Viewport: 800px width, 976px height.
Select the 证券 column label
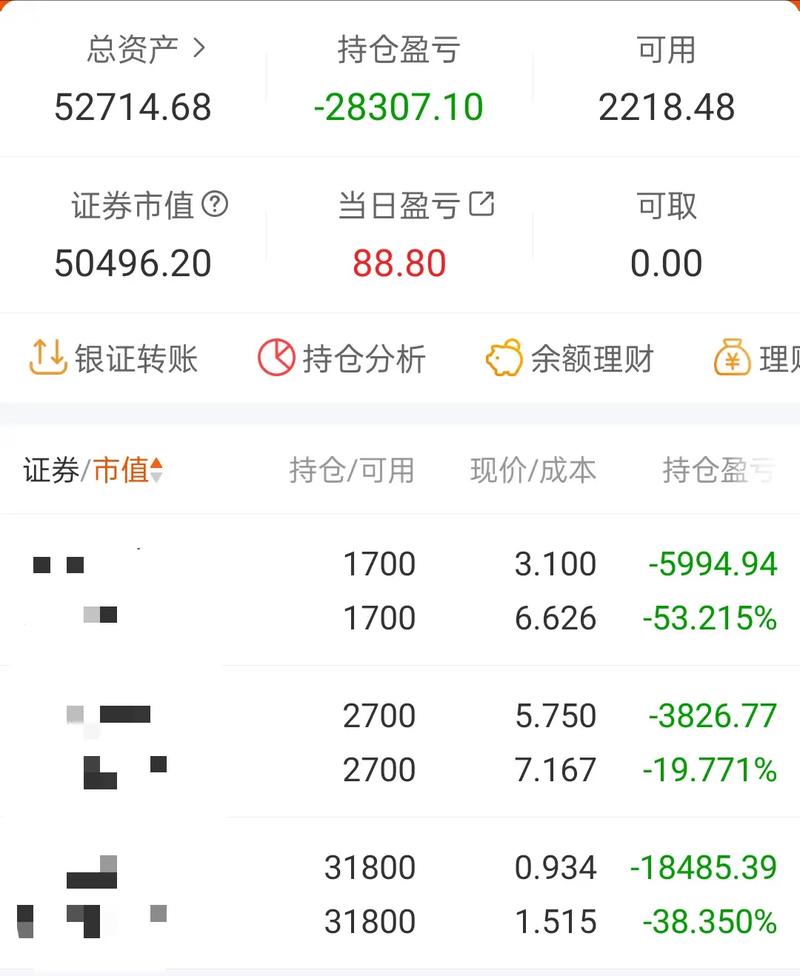click(47, 467)
